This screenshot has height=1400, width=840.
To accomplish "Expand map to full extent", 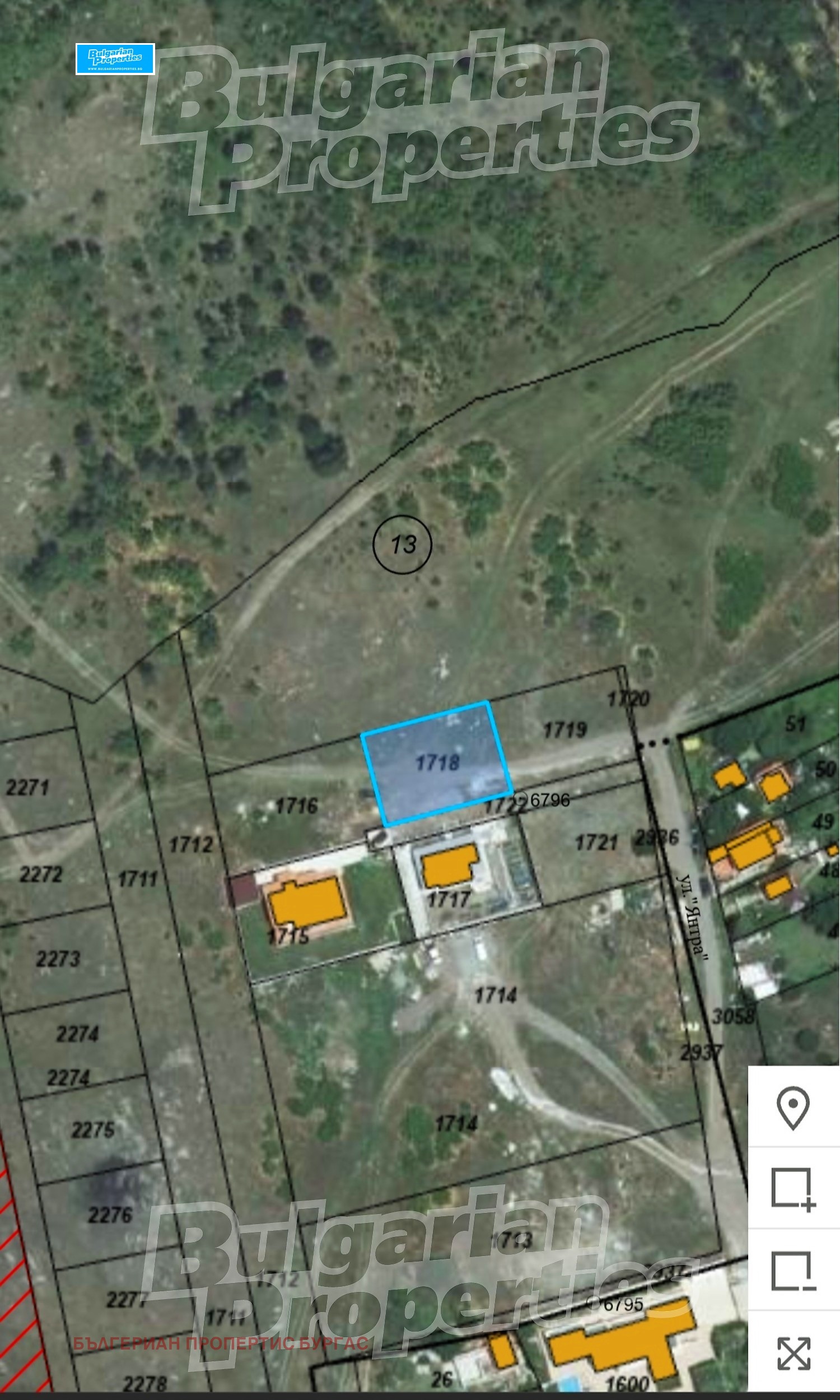I will [x=793, y=1353].
